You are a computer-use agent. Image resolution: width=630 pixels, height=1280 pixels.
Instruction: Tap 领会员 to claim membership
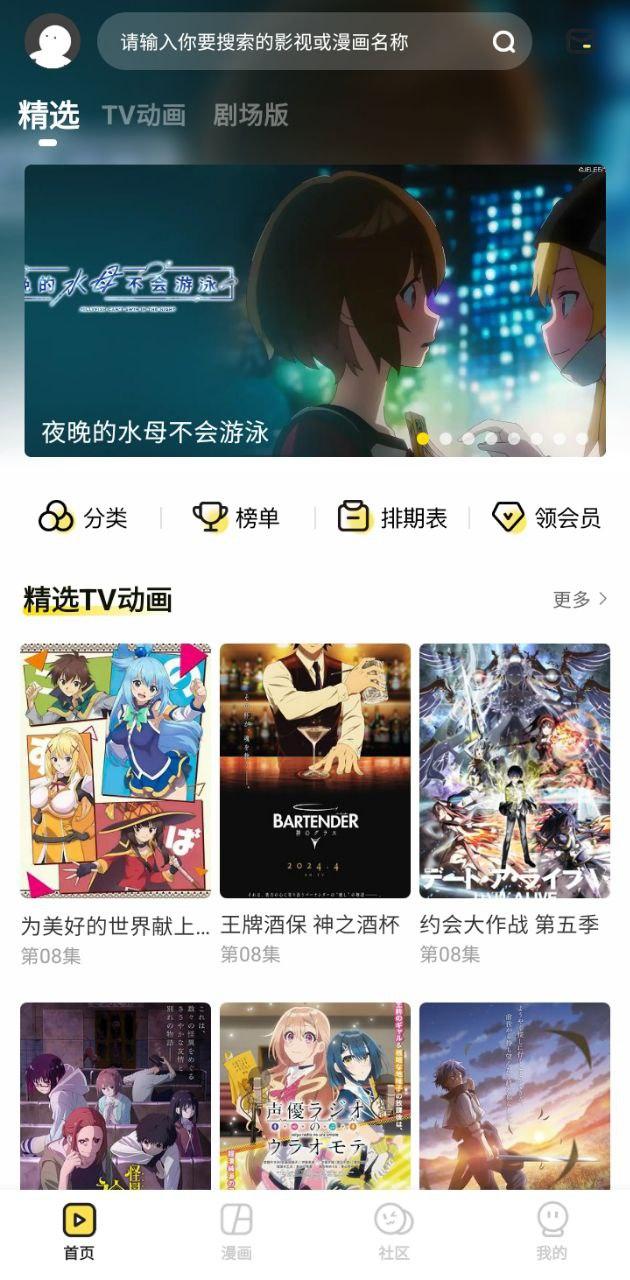tap(547, 518)
